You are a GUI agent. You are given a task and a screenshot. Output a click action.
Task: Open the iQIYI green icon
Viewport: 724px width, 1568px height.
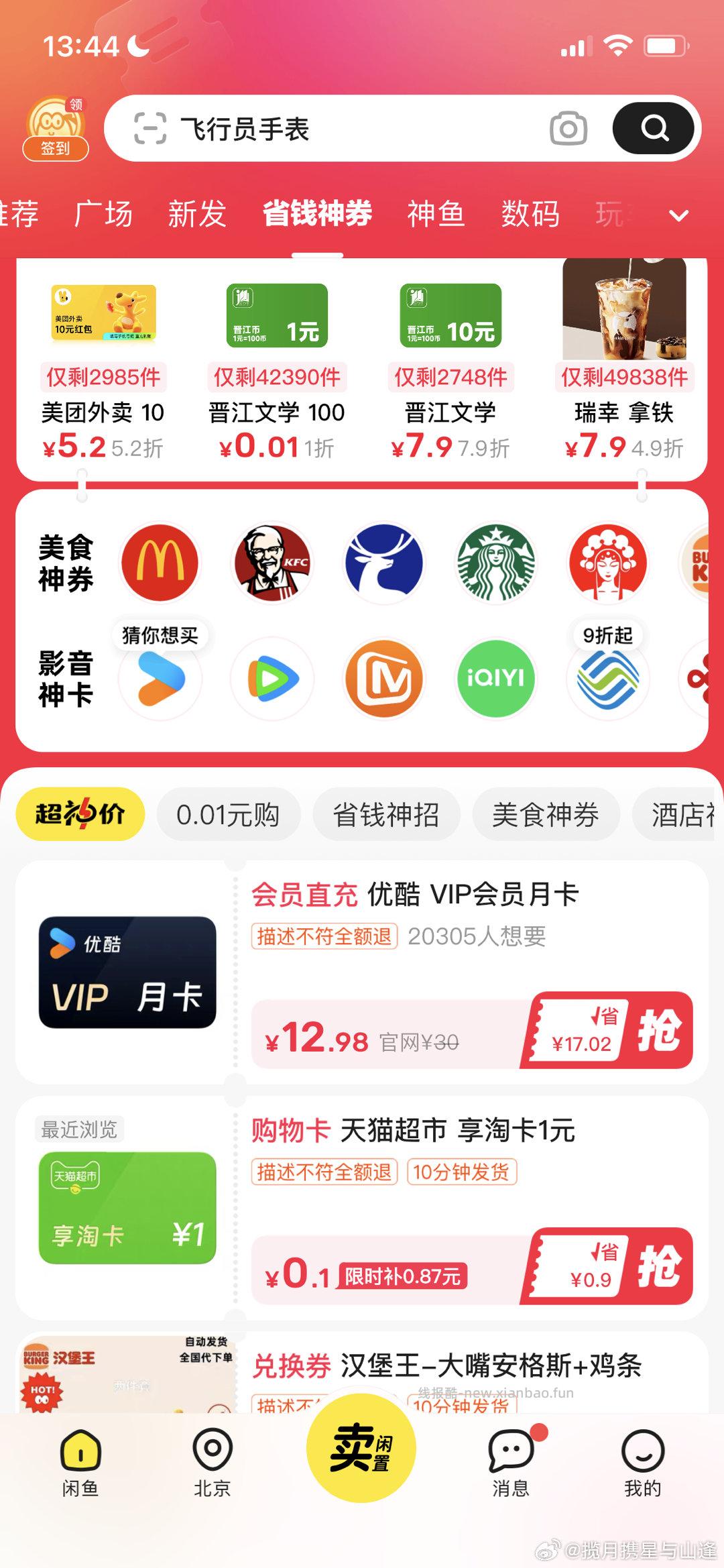tap(495, 679)
